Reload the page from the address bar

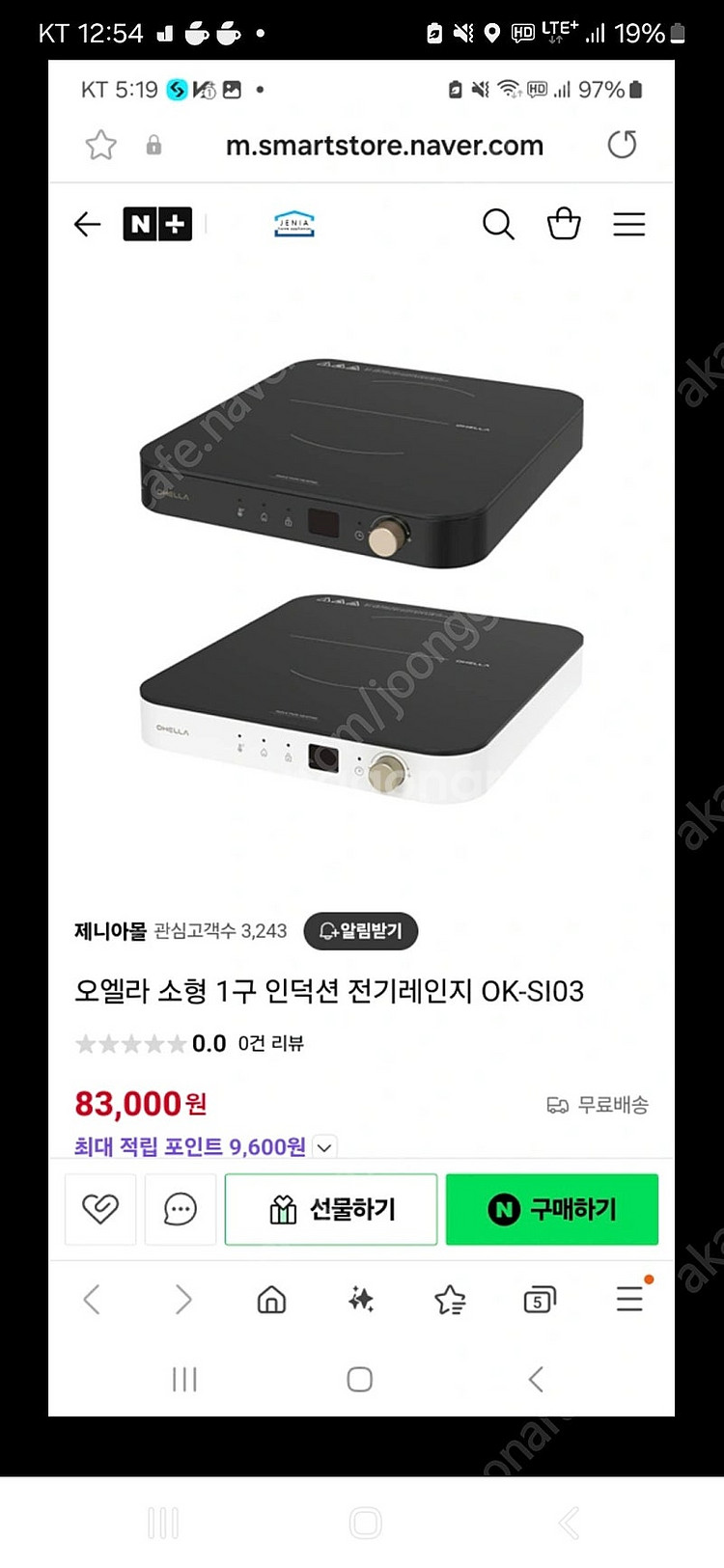click(x=623, y=146)
